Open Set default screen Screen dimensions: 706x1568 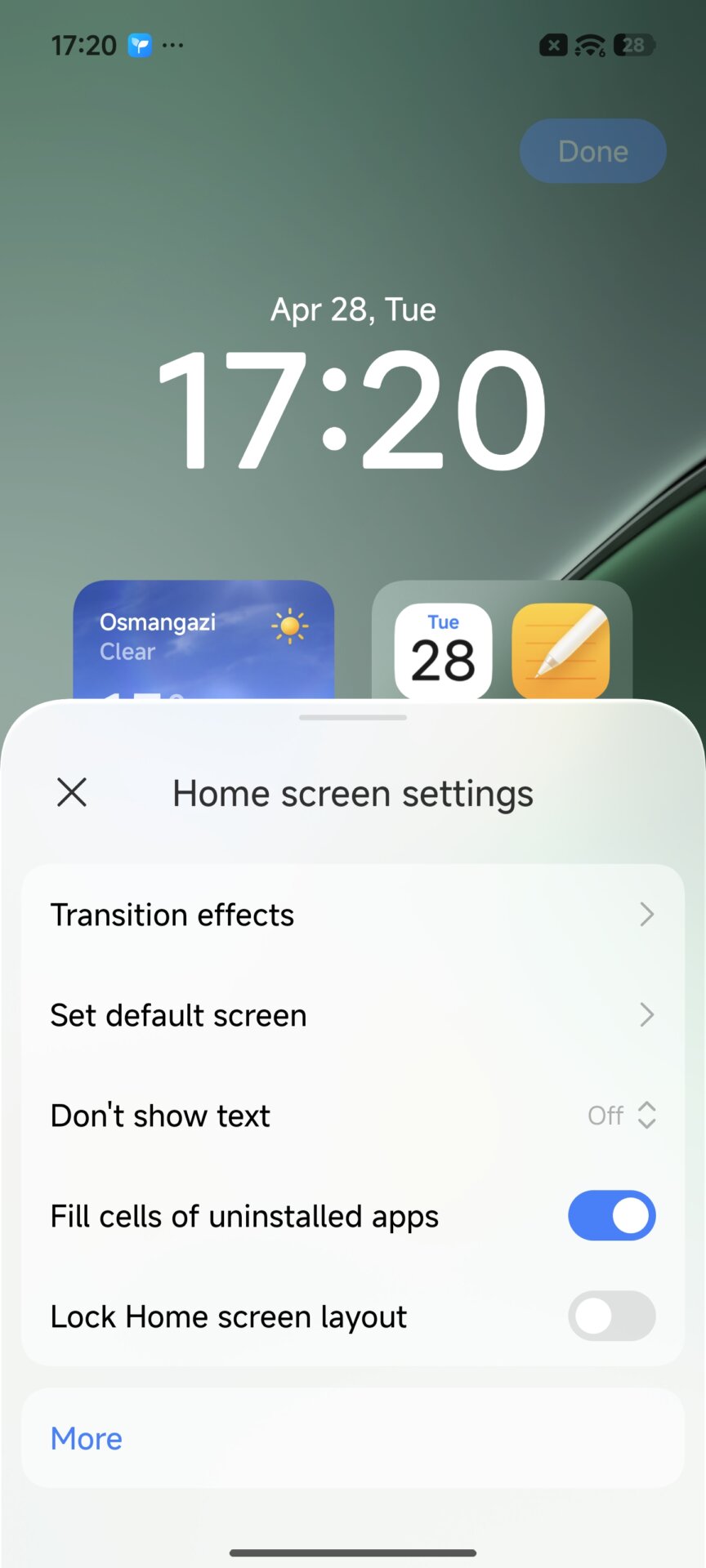click(x=352, y=1015)
